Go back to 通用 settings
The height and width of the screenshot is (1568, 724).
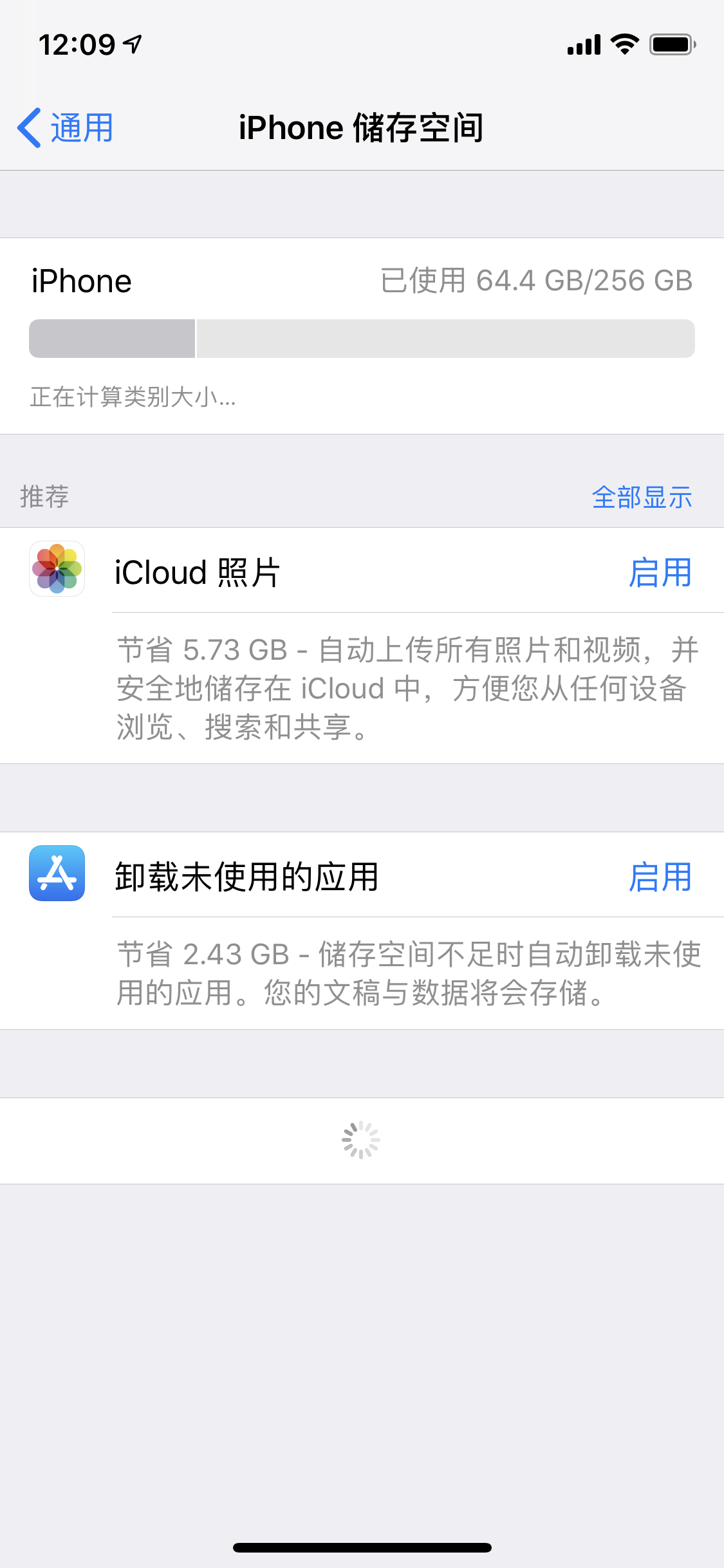click(x=66, y=127)
